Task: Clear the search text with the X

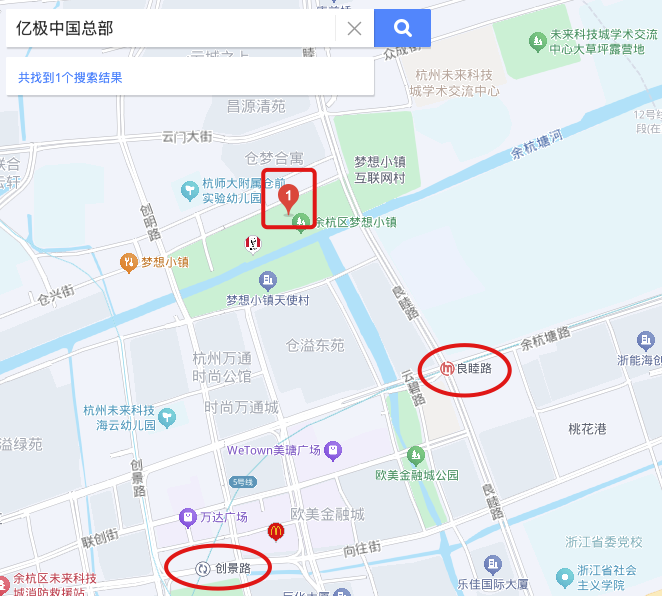Action: point(354,28)
